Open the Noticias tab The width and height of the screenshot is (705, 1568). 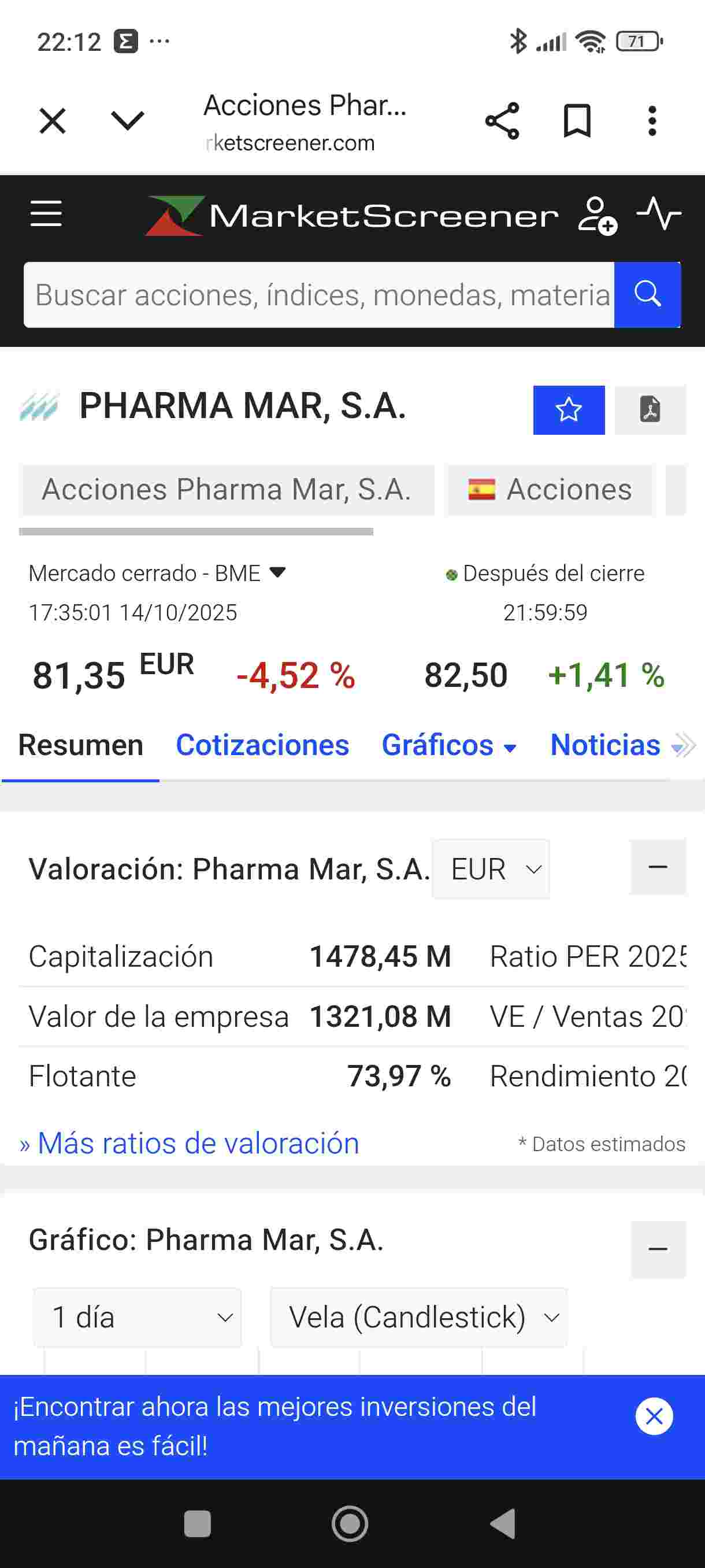604,745
